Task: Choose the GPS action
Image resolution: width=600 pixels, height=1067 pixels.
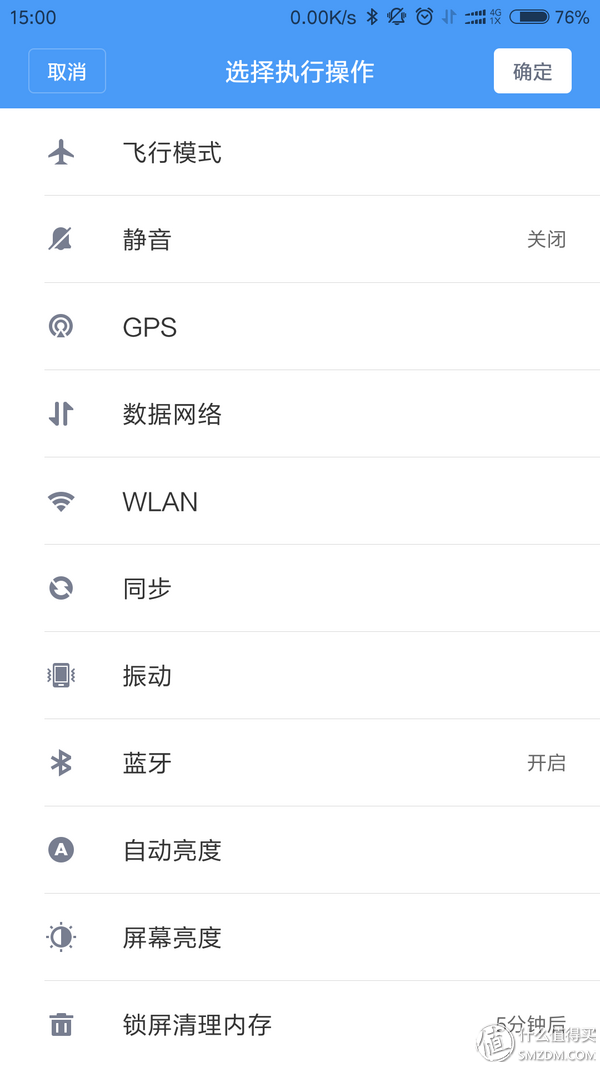Action: 300,327
